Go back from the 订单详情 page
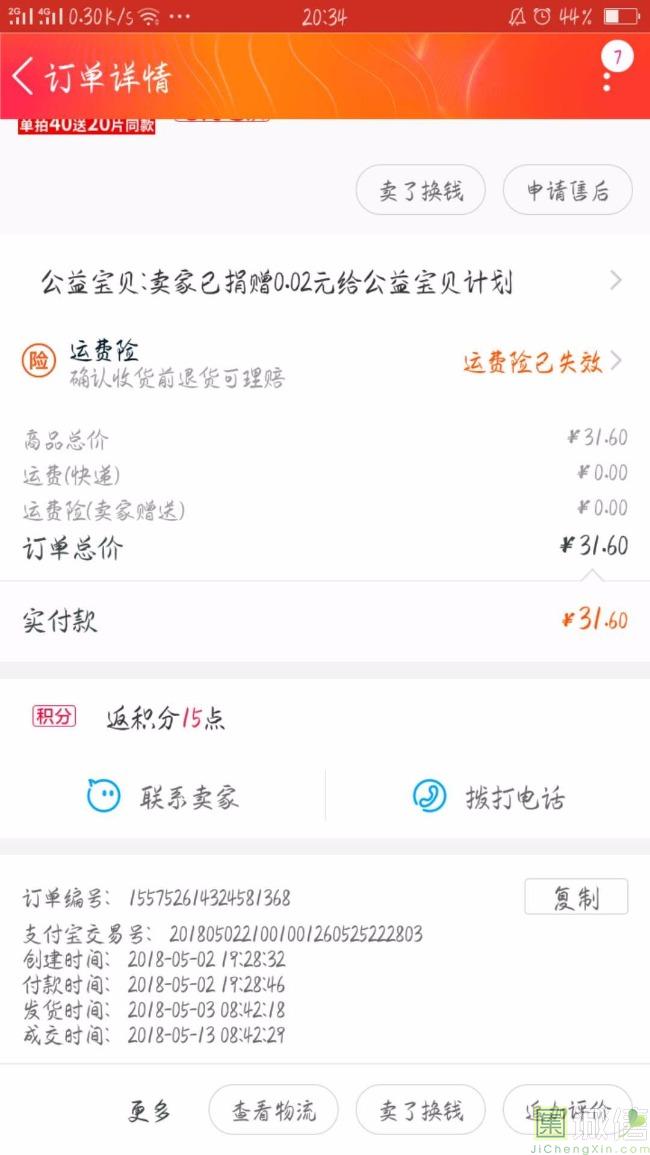 [24, 76]
